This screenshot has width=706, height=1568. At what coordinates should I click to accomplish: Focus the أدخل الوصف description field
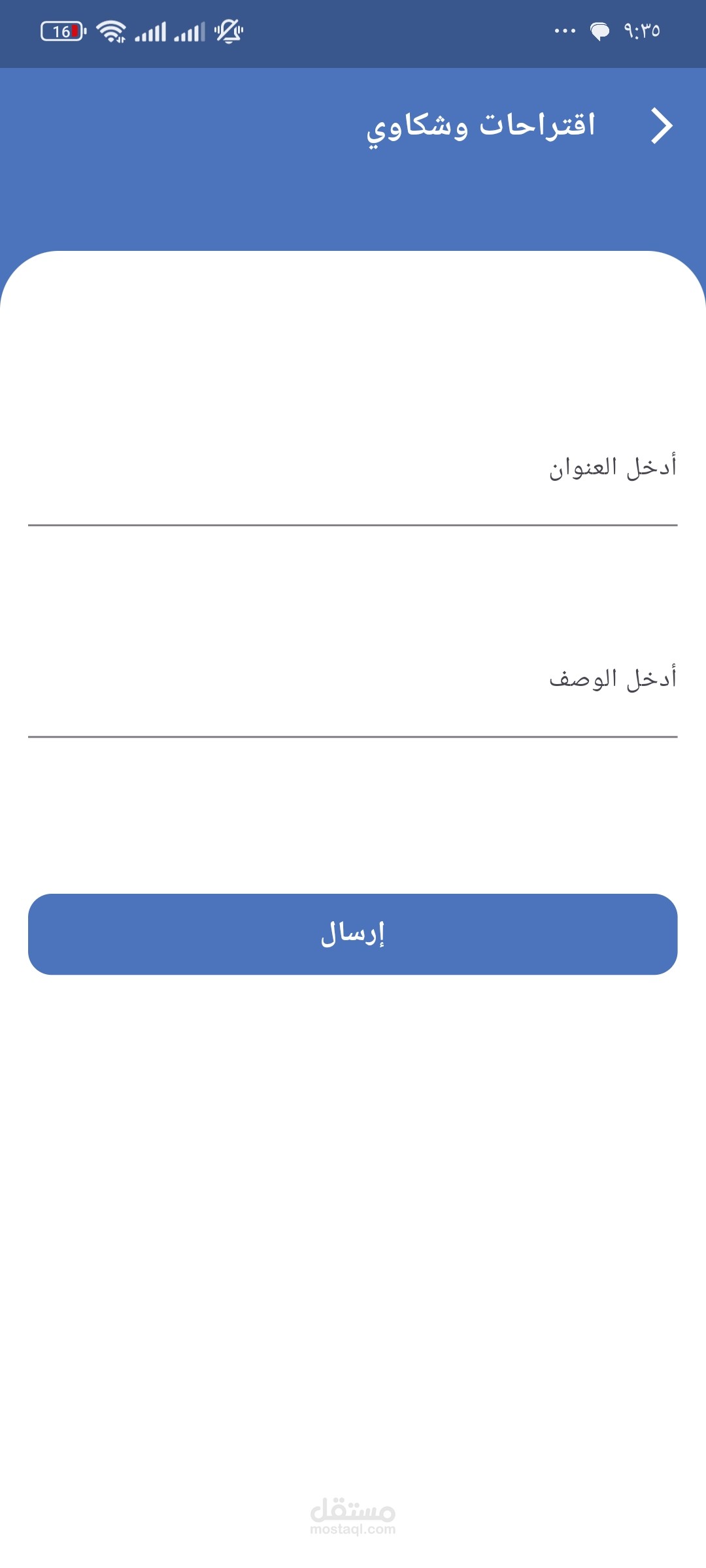(x=353, y=695)
